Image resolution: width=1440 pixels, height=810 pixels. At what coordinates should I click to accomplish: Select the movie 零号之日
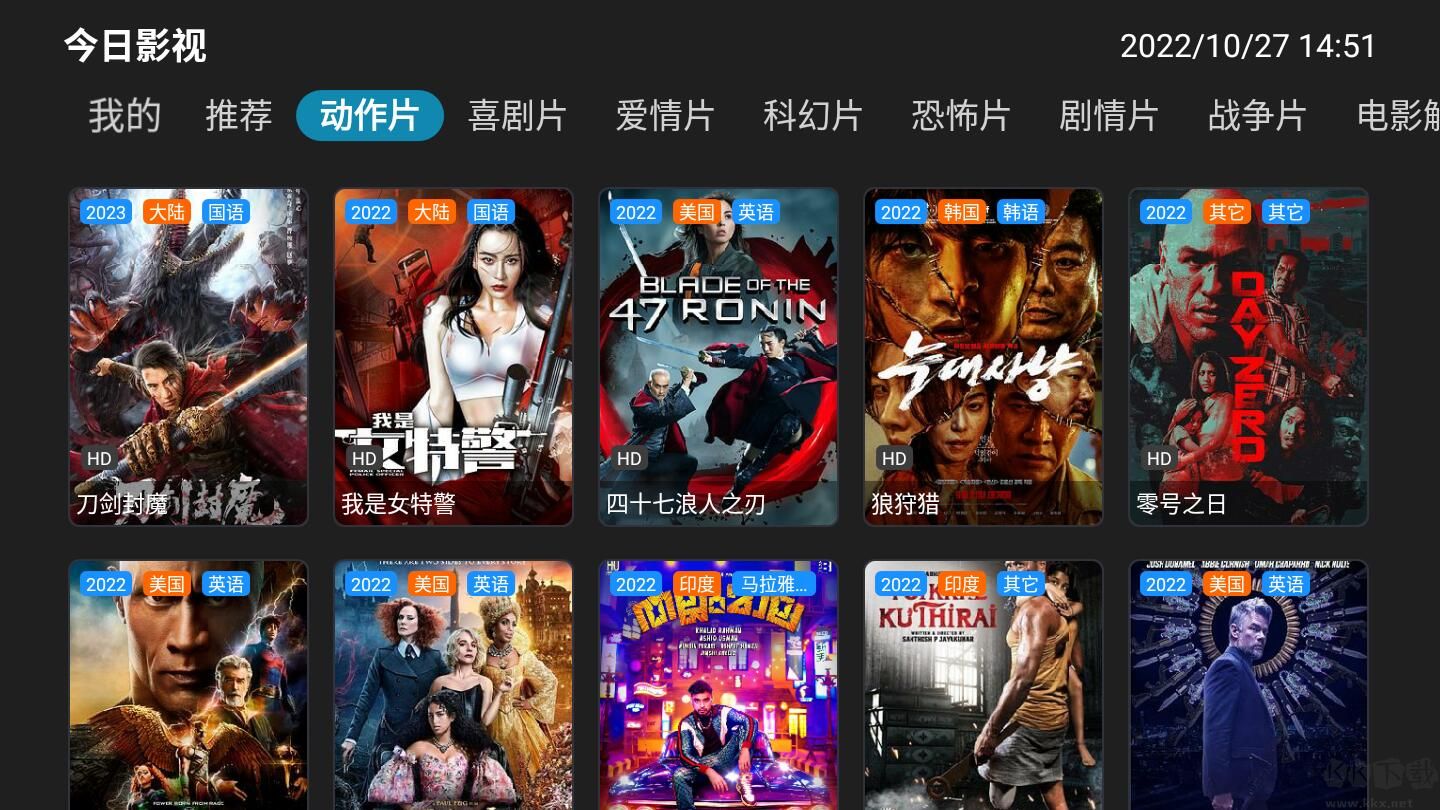1248,356
